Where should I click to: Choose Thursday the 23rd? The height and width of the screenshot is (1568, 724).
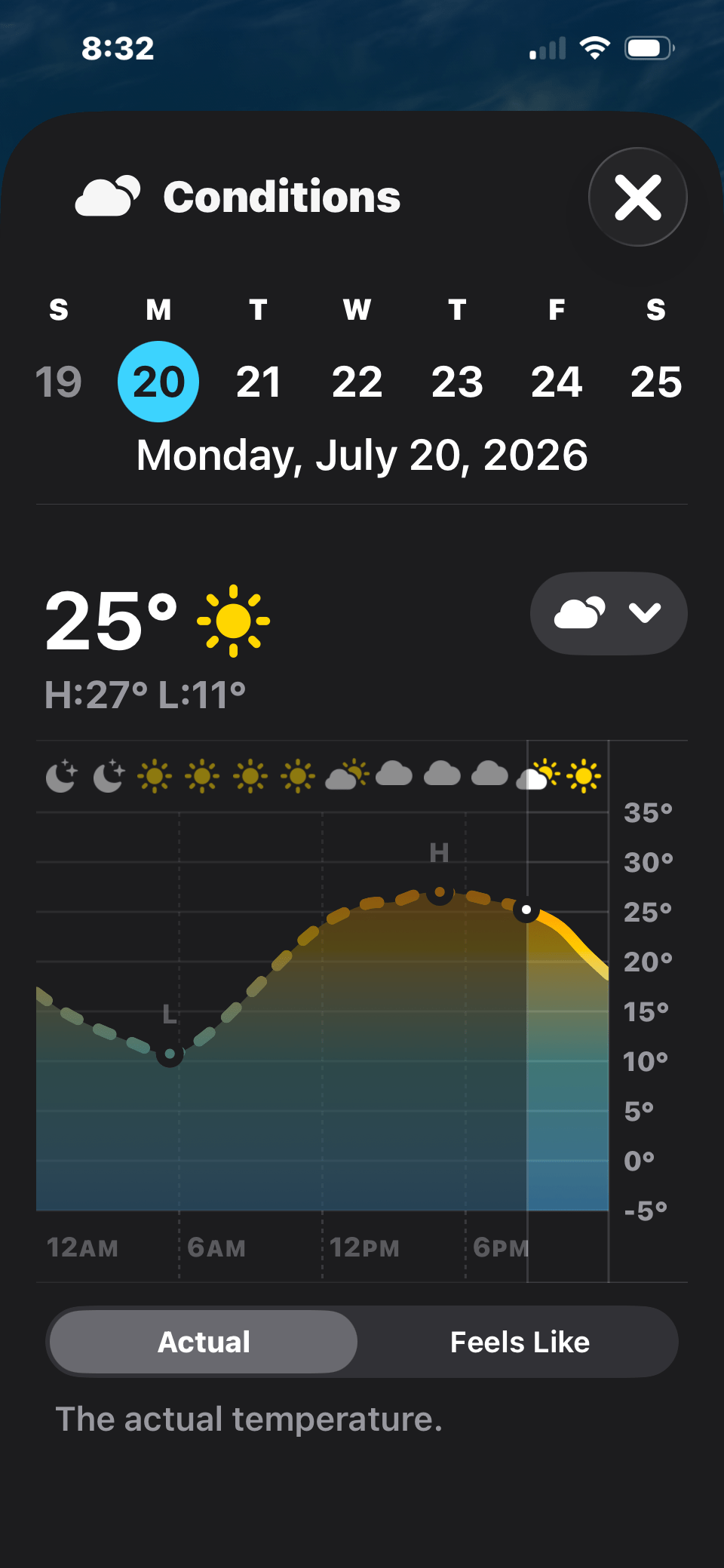click(457, 382)
